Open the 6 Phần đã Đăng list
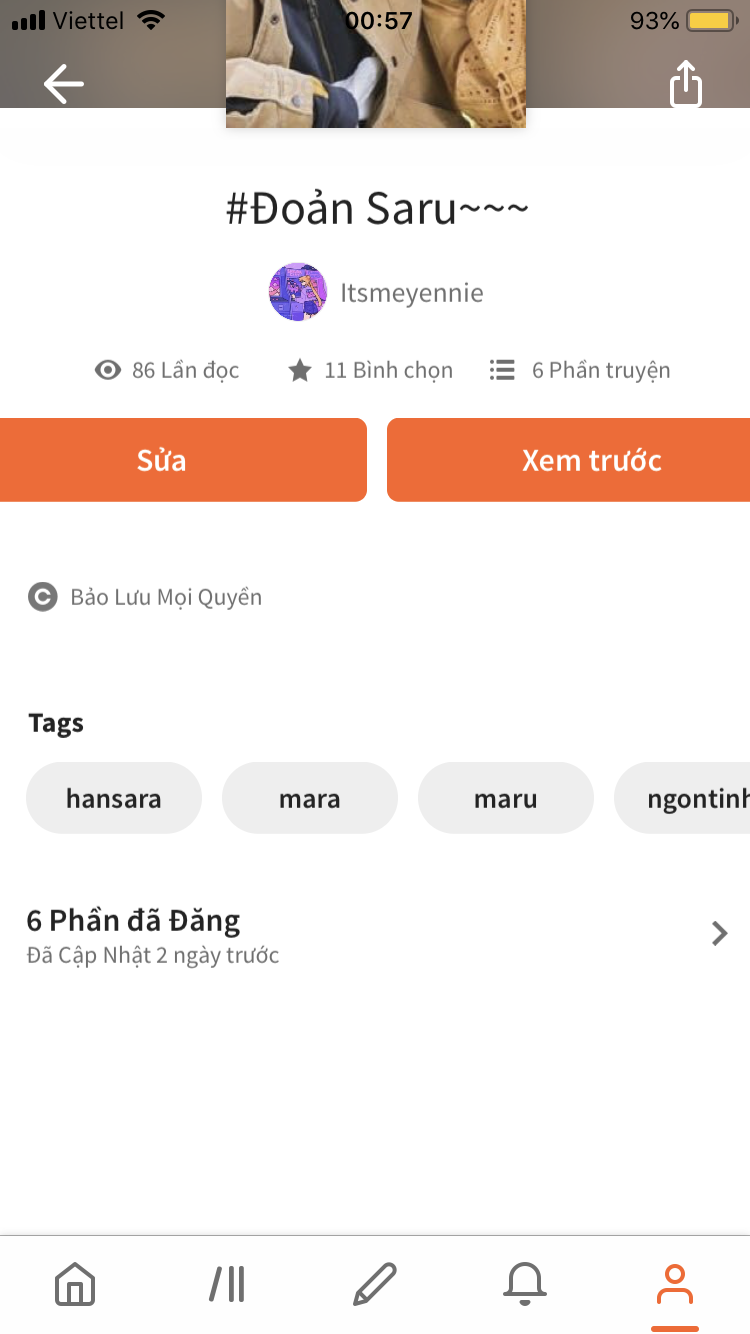750x1334 pixels. click(375, 935)
